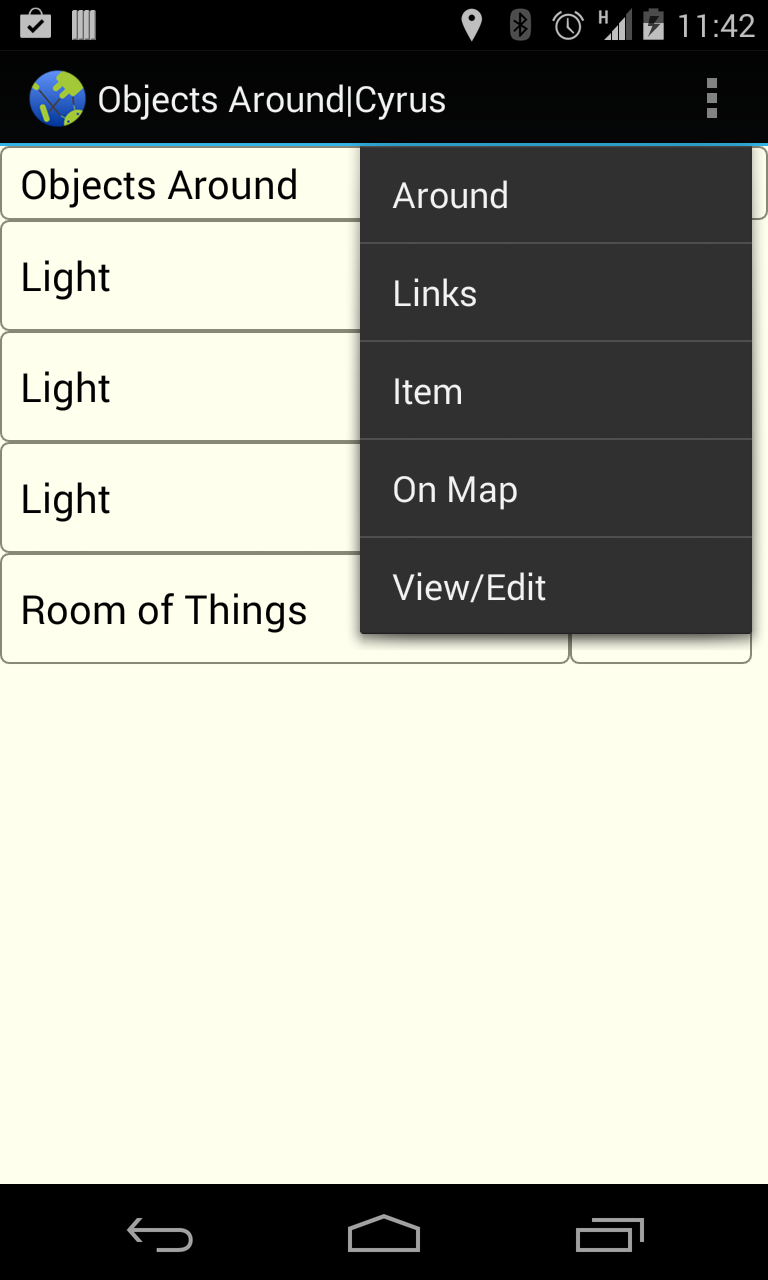This screenshot has width=768, height=1280.
Task: Choose Links in the dropdown menu
Action: (555, 293)
